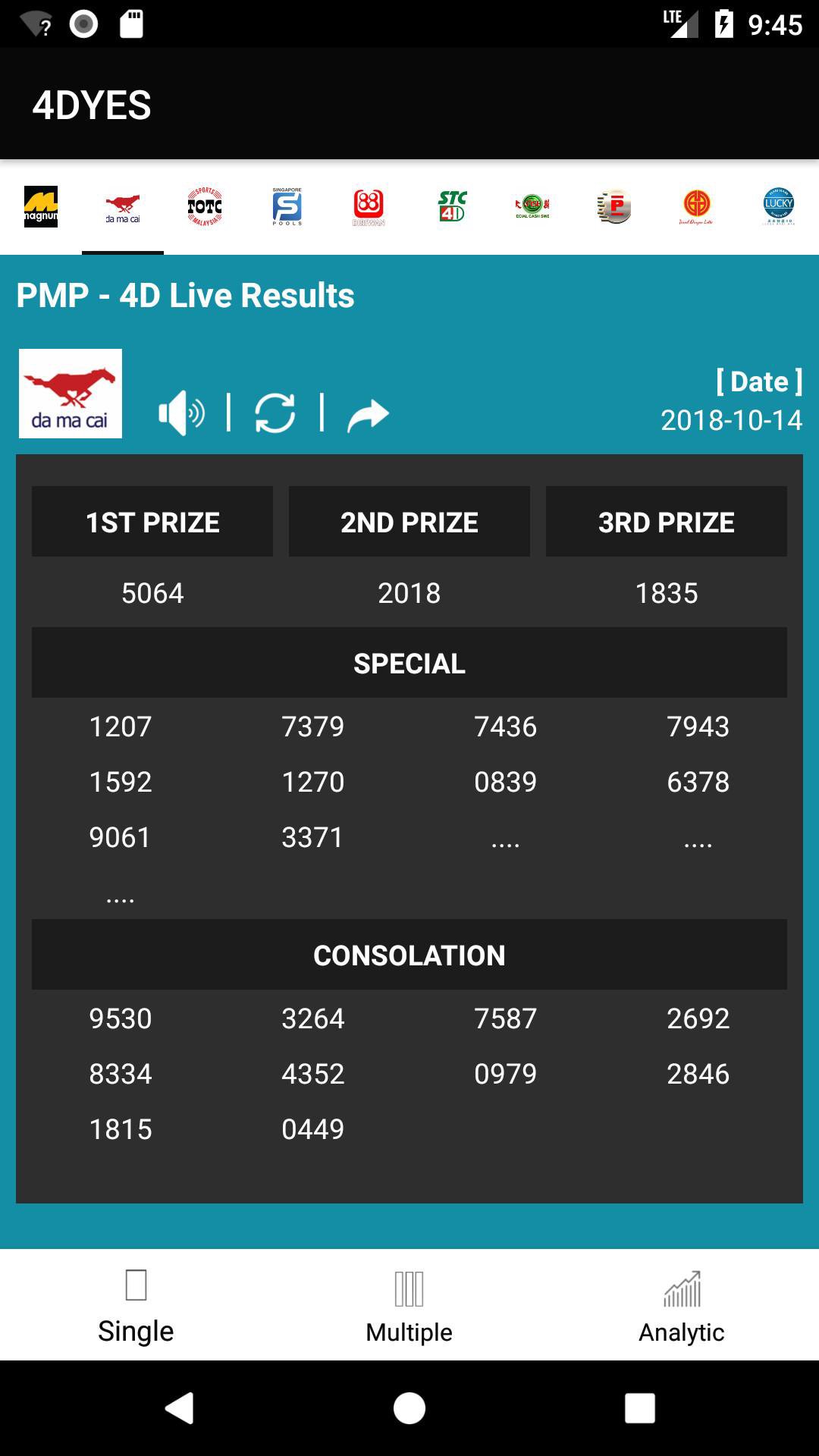Switch to the red P coin logo tab

(614, 206)
